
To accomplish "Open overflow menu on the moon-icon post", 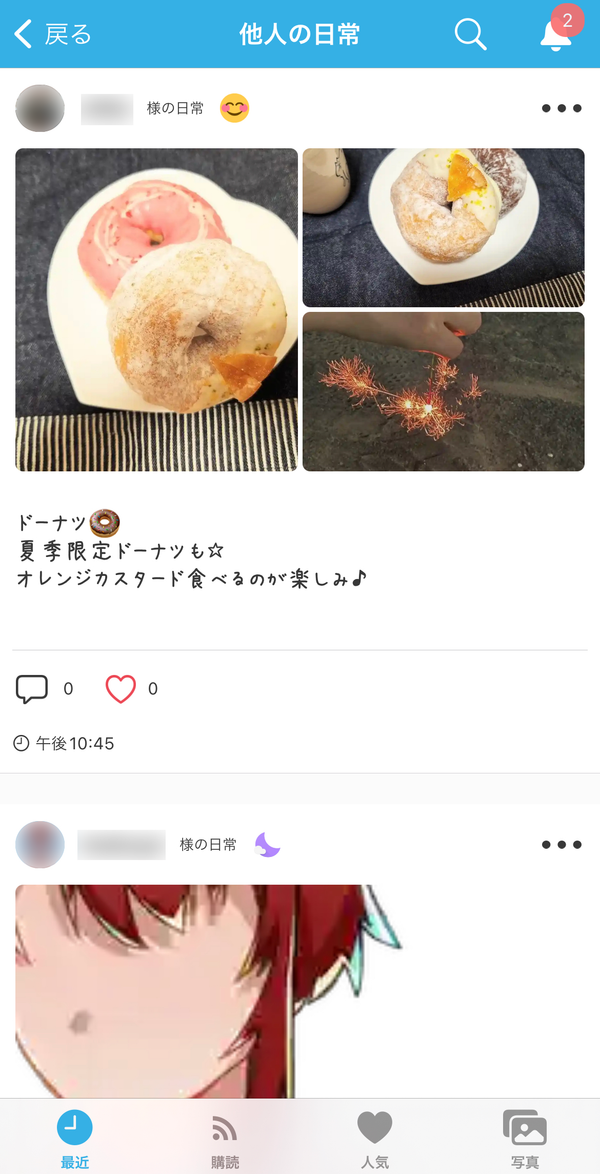I will pyautogui.click(x=561, y=845).
